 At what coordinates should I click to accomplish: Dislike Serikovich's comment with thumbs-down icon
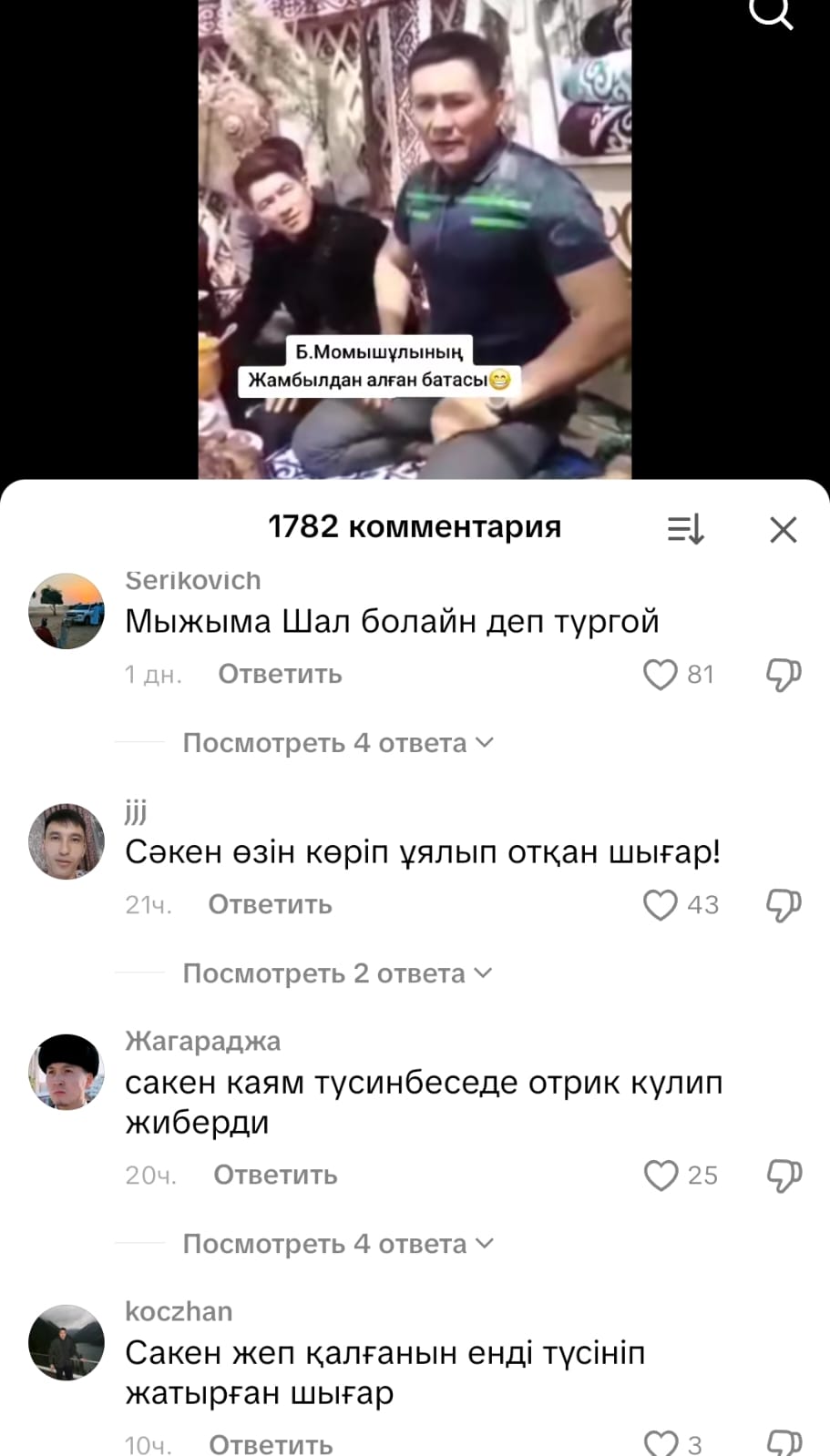click(782, 675)
